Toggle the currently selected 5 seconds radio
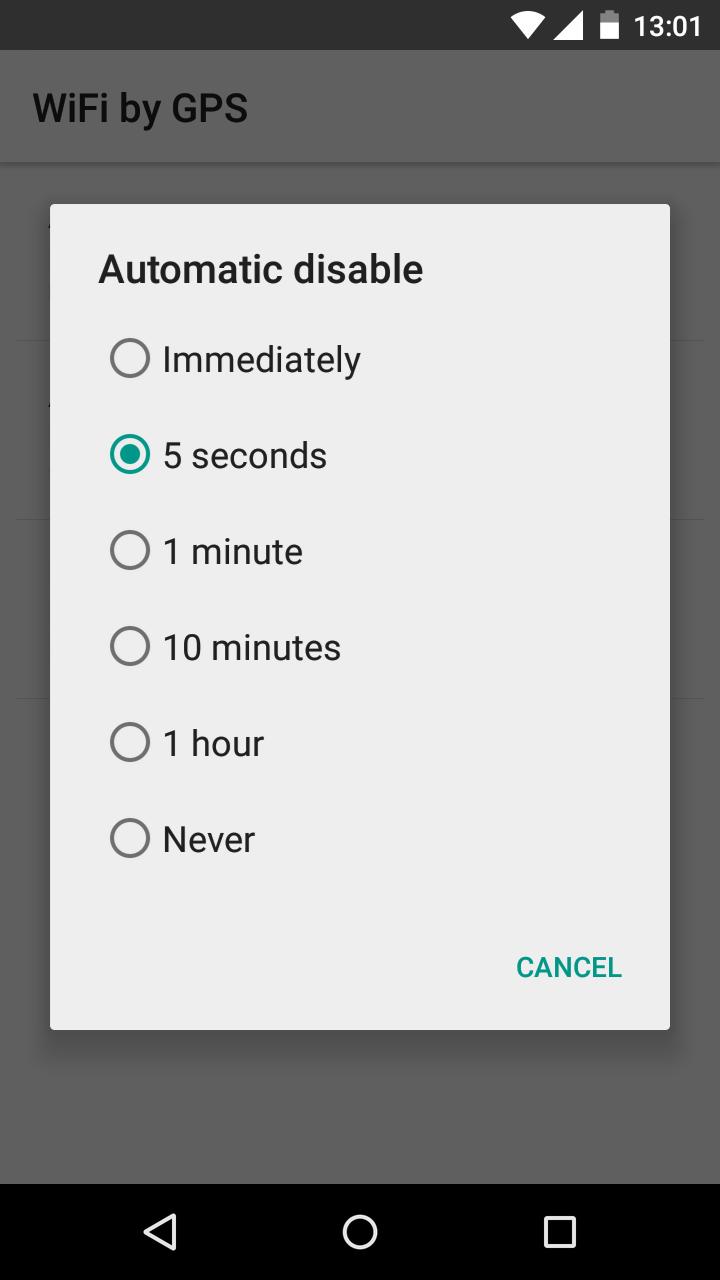Screen dimensions: 720x1280 coord(129,454)
